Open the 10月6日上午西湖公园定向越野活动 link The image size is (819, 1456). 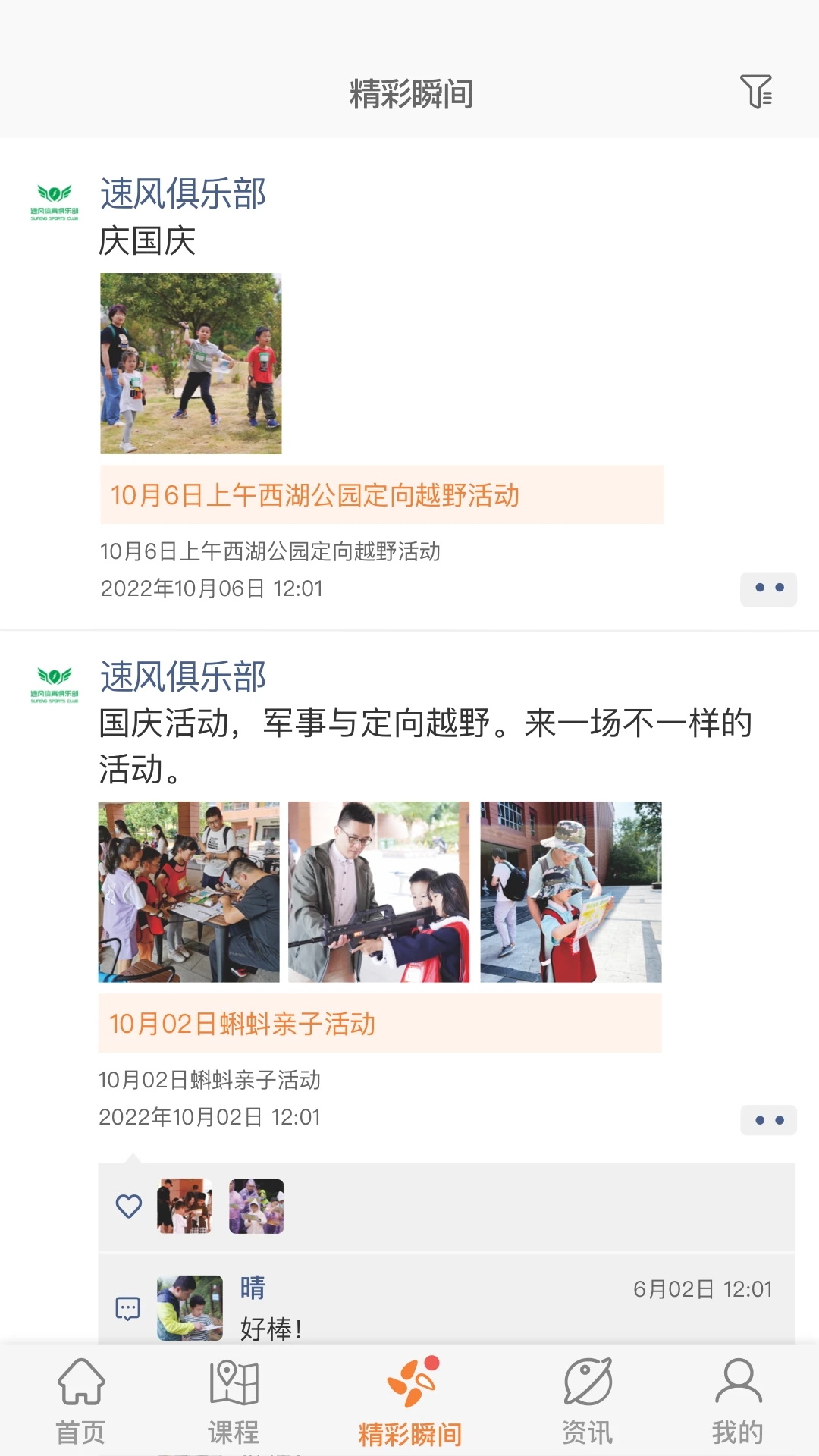tap(381, 495)
